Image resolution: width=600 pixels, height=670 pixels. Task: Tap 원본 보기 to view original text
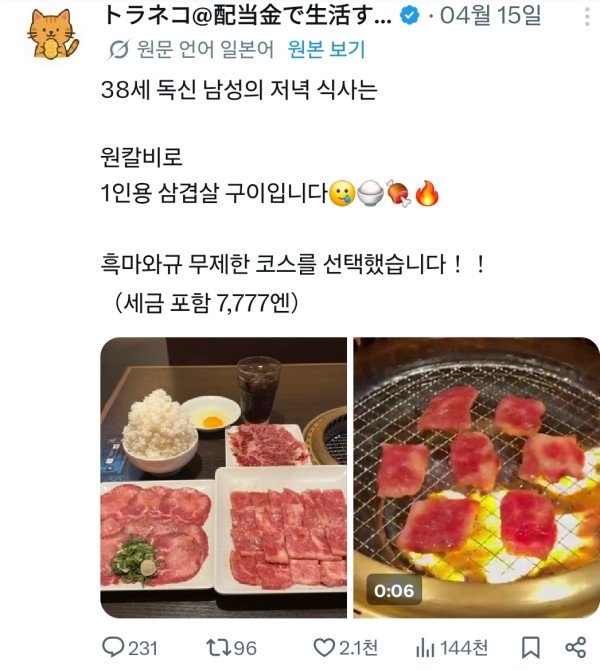(x=326, y=49)
